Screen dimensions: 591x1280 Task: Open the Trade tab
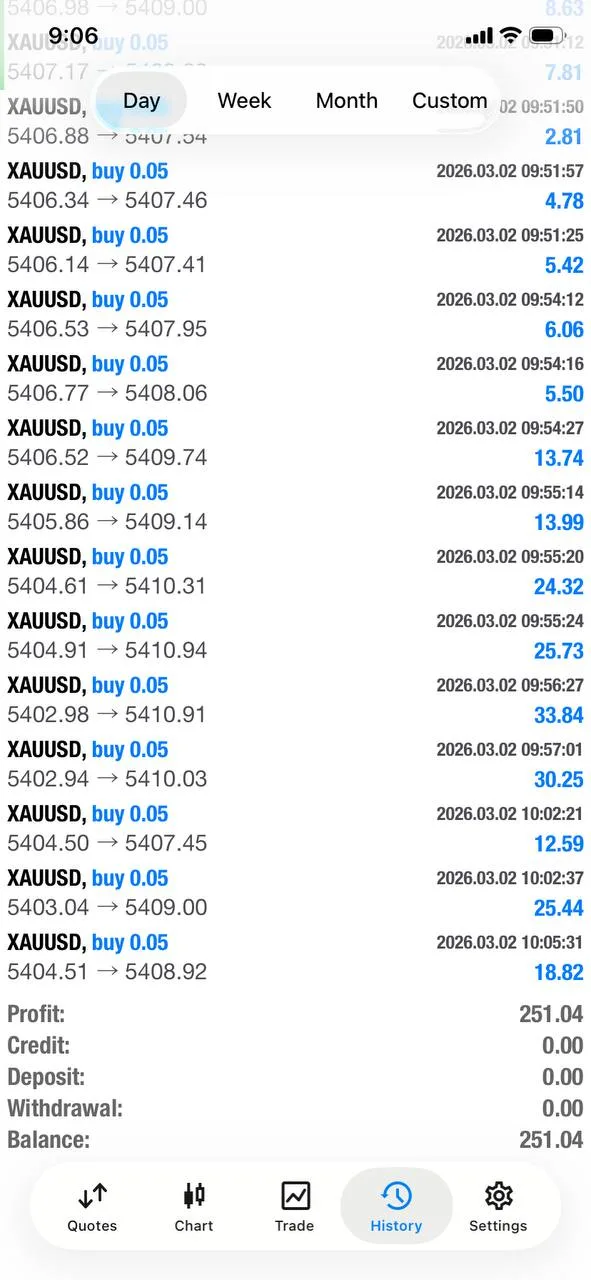[295, 1206]
